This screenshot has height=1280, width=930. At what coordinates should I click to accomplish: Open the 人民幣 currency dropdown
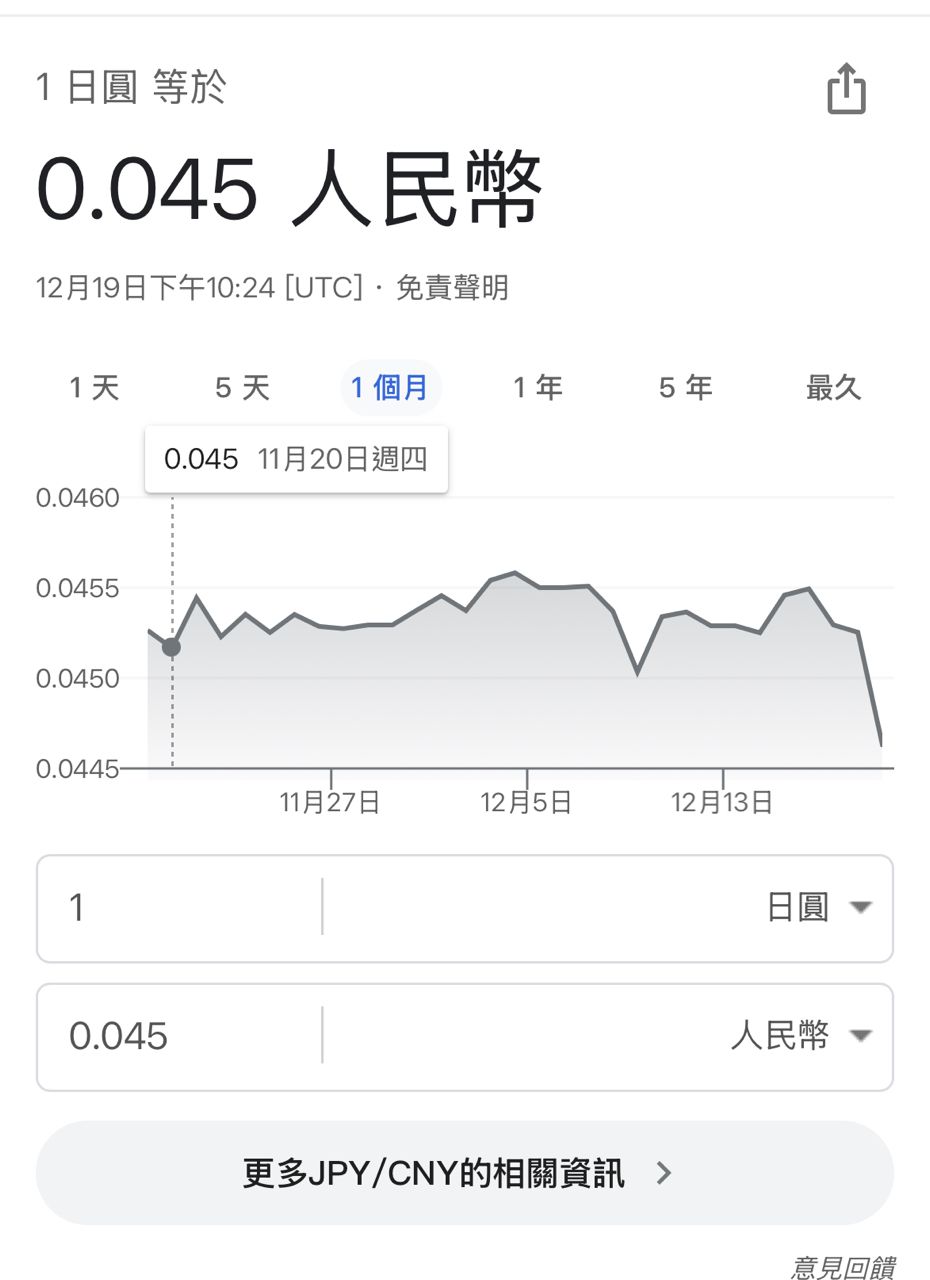(800, 1037)
